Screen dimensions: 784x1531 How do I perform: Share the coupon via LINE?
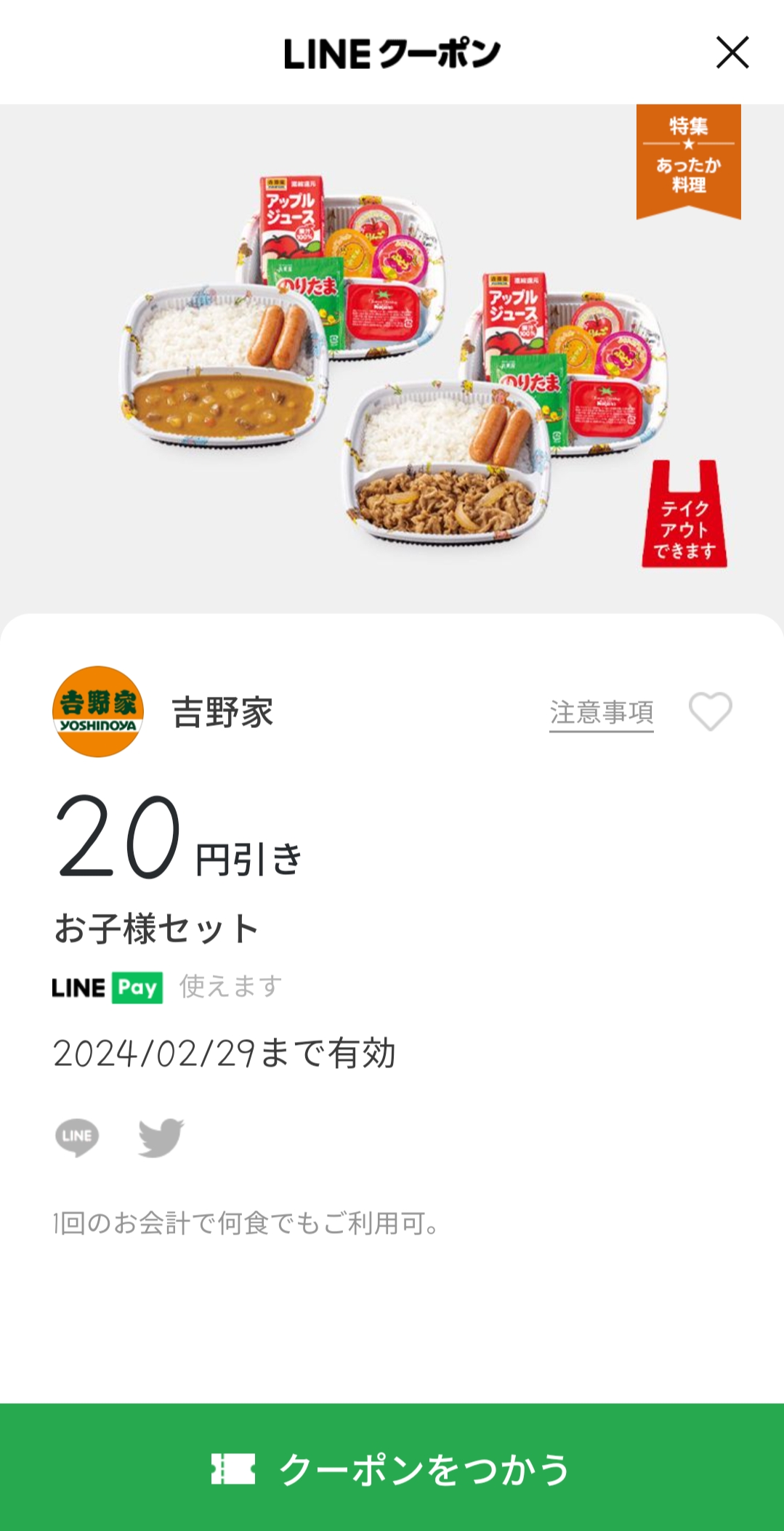point(77,1137)
